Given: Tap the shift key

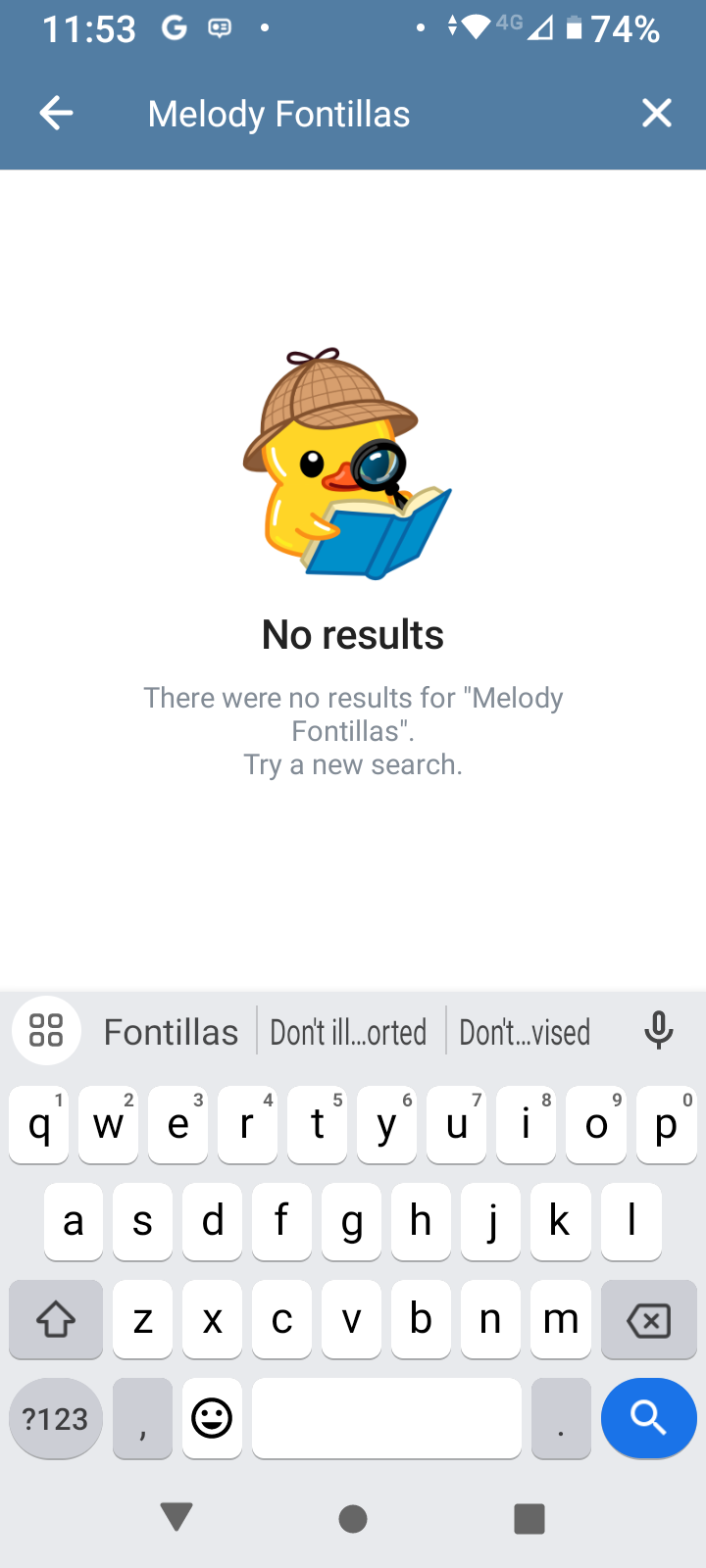Looking at the screenshot, I should tap(56, 1320).
